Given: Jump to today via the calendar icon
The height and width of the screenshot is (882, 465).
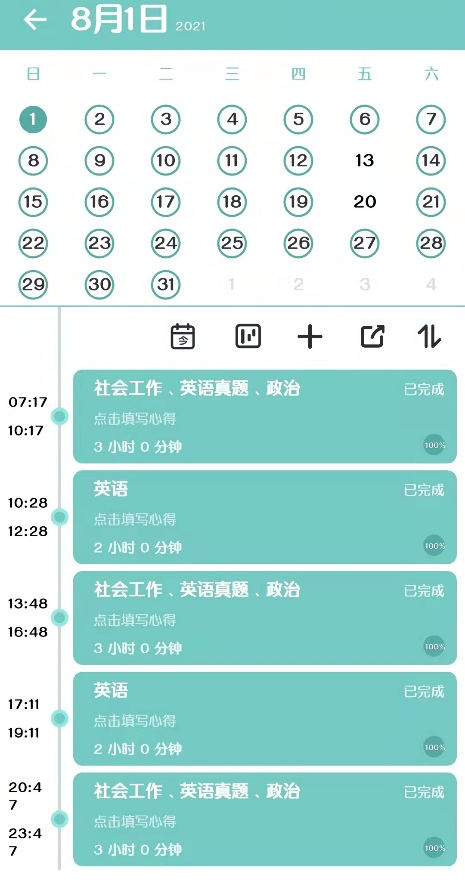Looking at the screenshot, I should [x=183, y=337].
